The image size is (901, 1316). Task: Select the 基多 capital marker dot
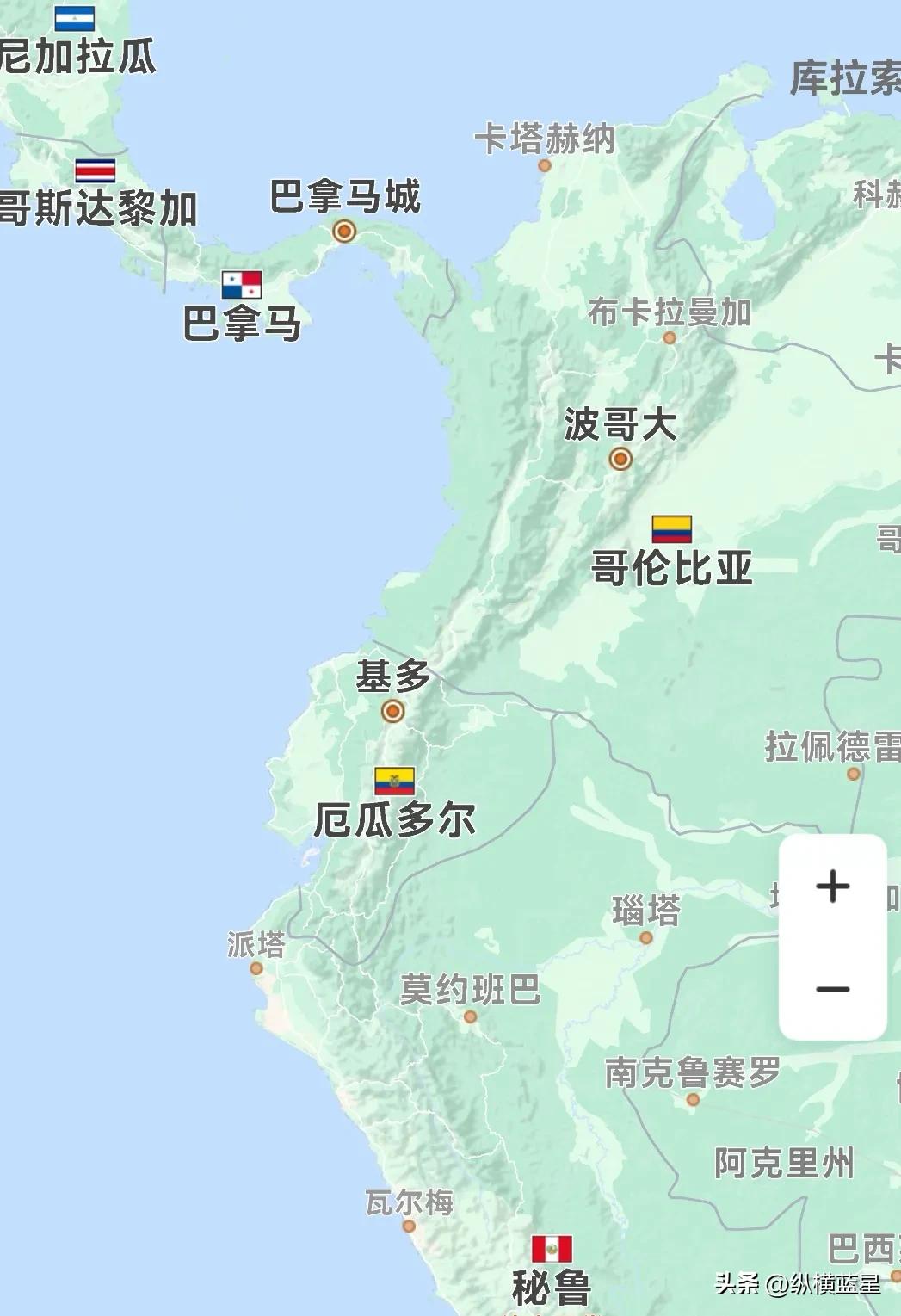pos(392,711)
